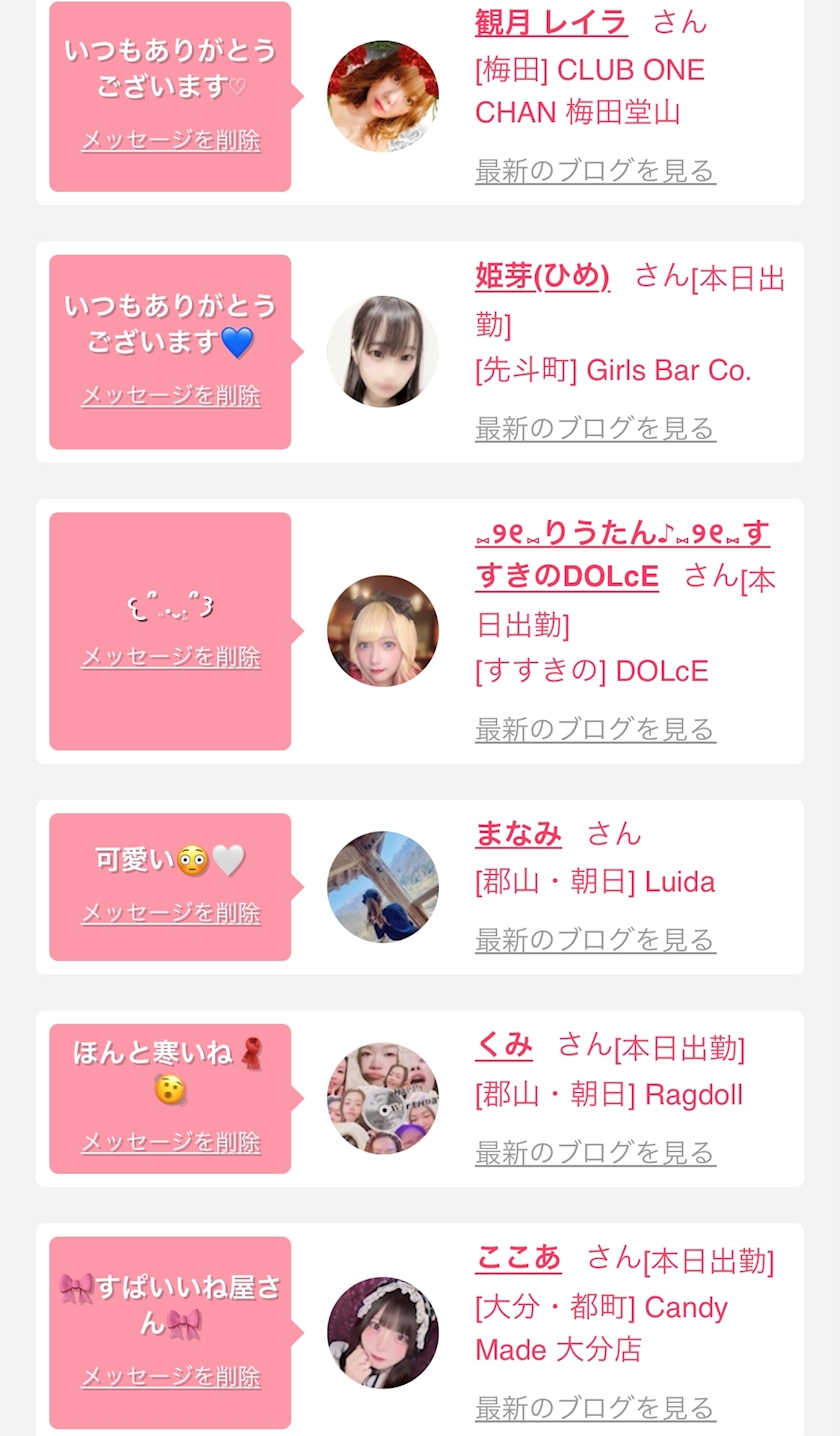Delete the message sent to 観月 レイラ
Viewport: 840px width, 1436px height.
(x=171, y=140)
